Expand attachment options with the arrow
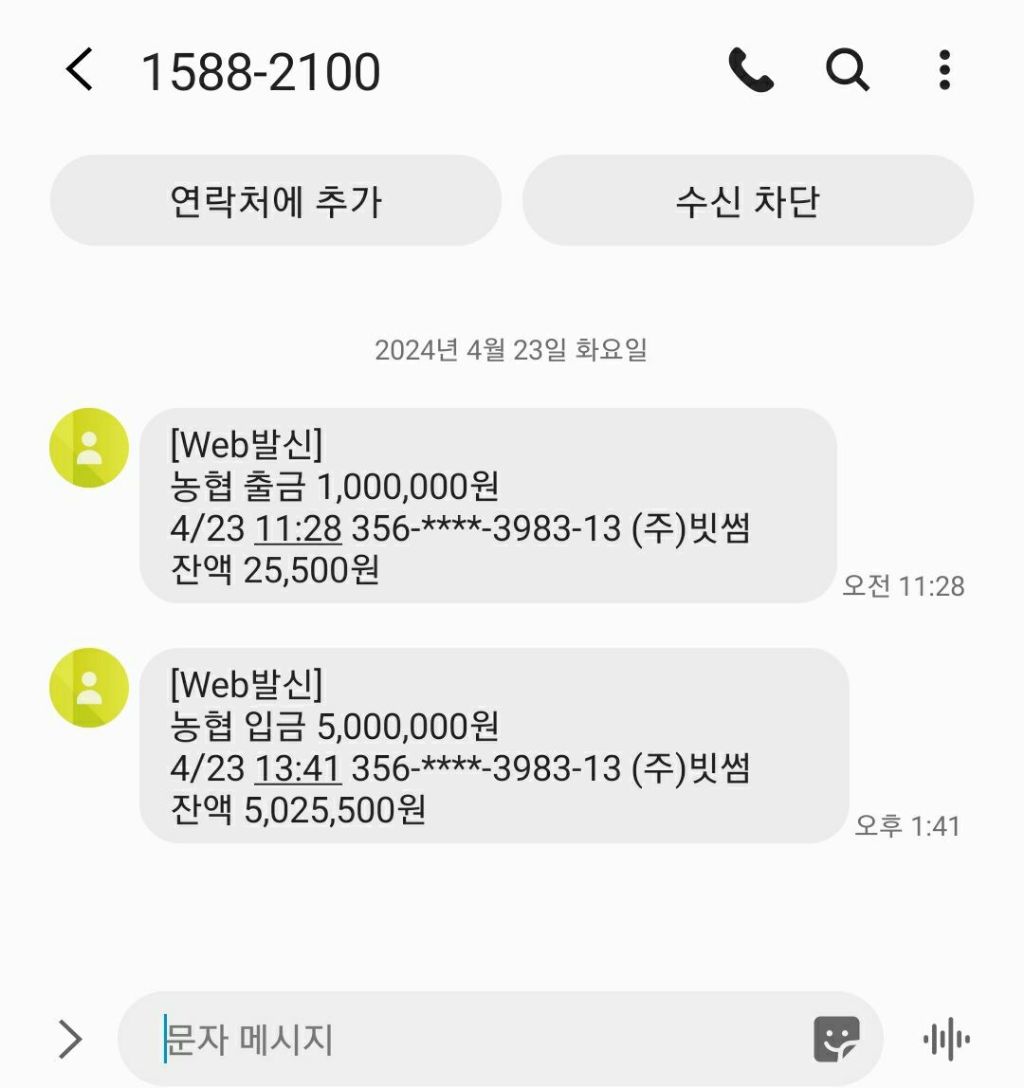Screen dimensions: 1024x1088 click(x=70, y=1040)
